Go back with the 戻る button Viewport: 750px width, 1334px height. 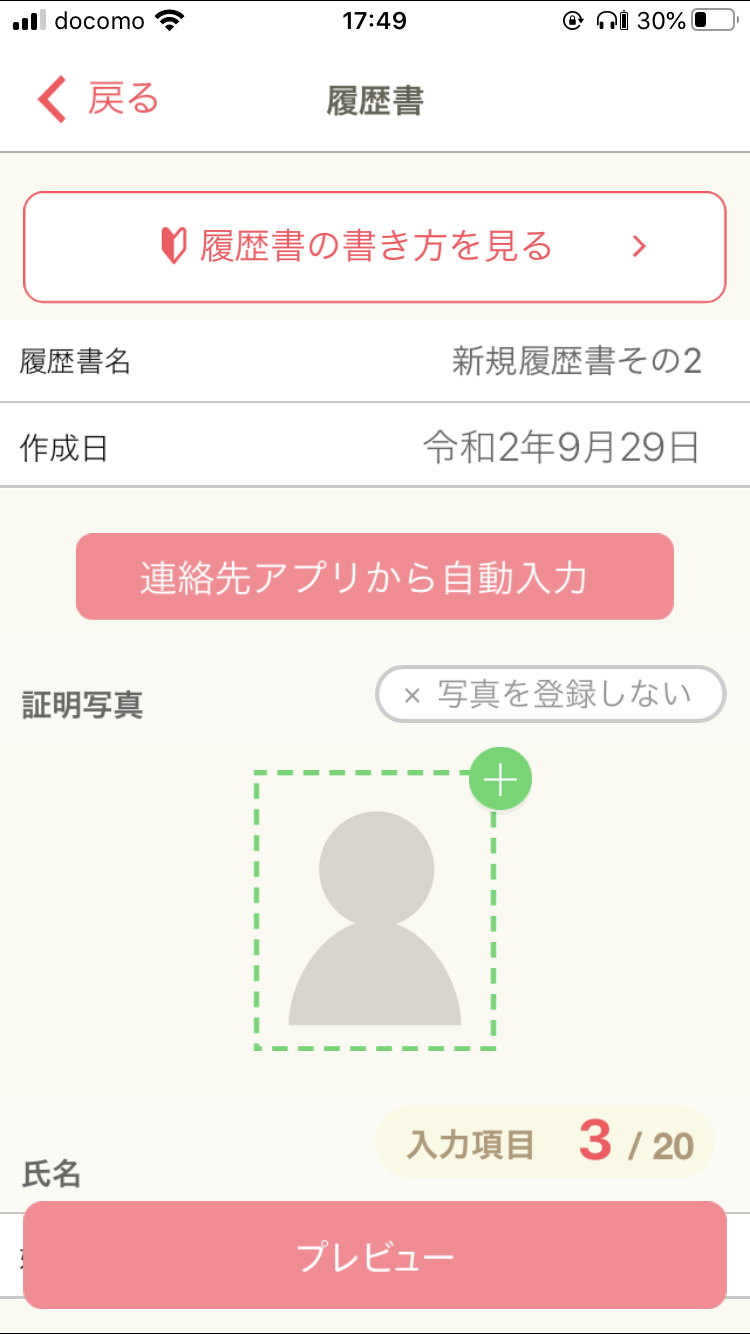click(x=98, y=100)
